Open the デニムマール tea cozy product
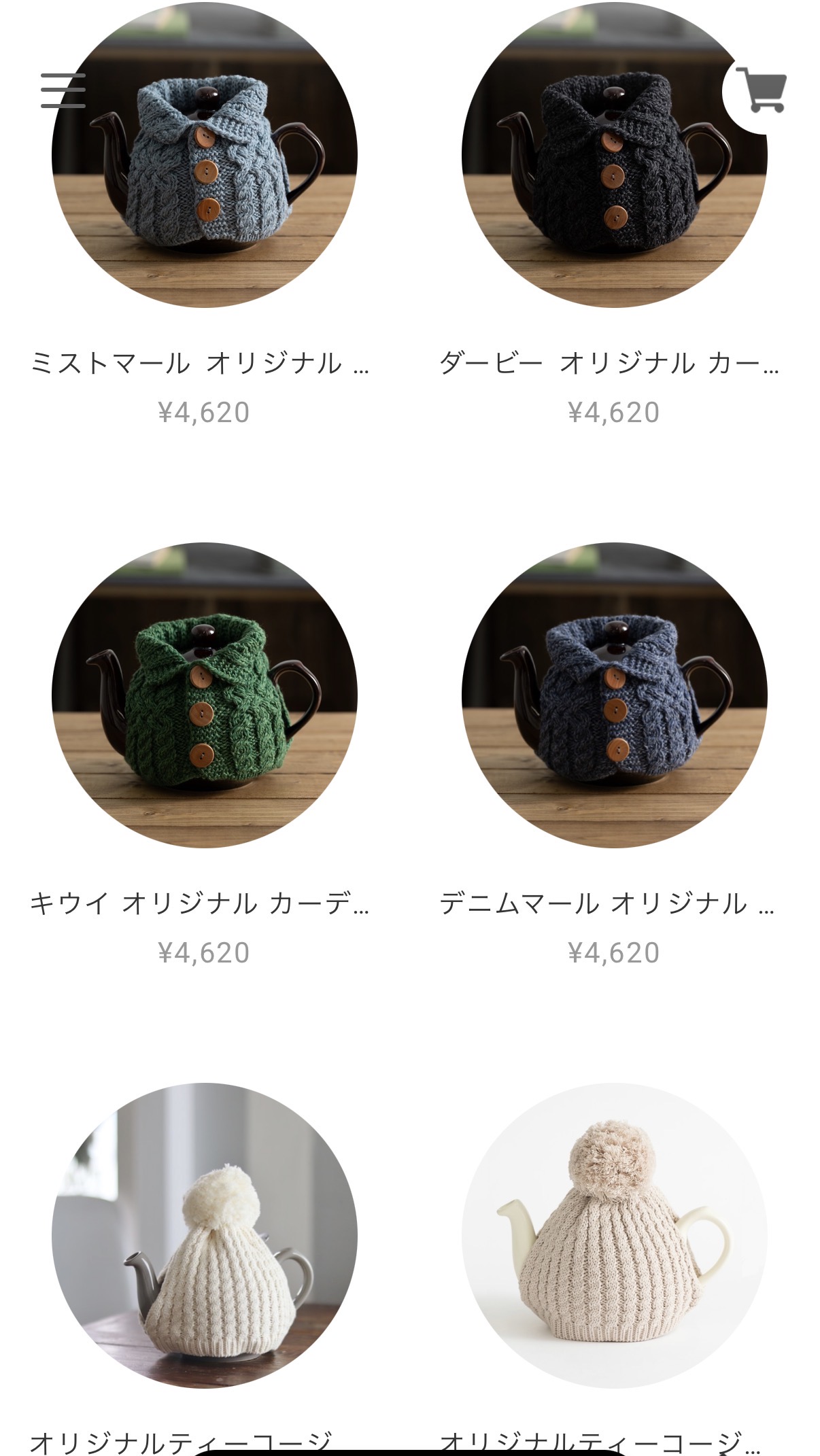The image size is (820, 1456). pyautogui.click(x=614, y=695)
